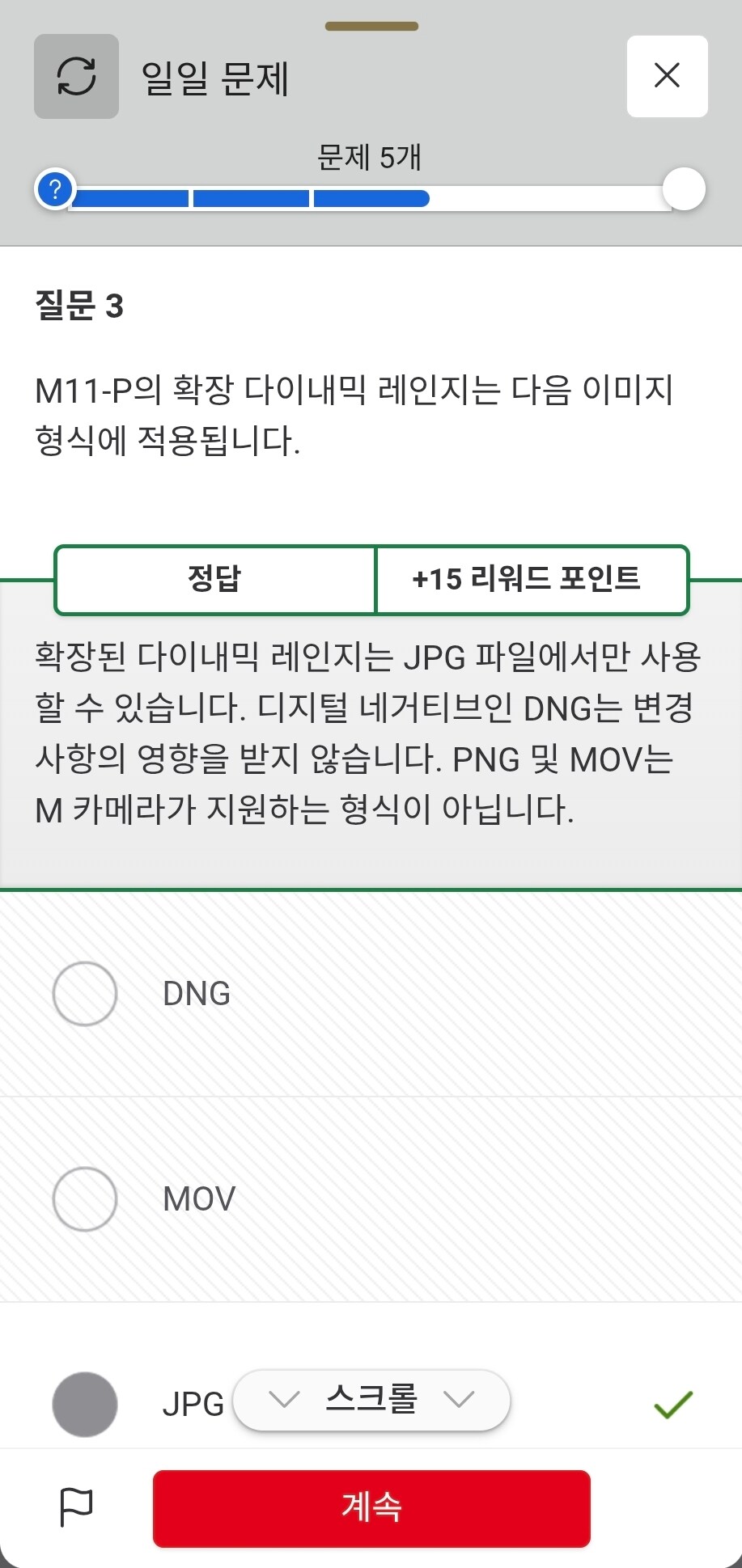Select the JPG answer option

(x=85, y=1404)
